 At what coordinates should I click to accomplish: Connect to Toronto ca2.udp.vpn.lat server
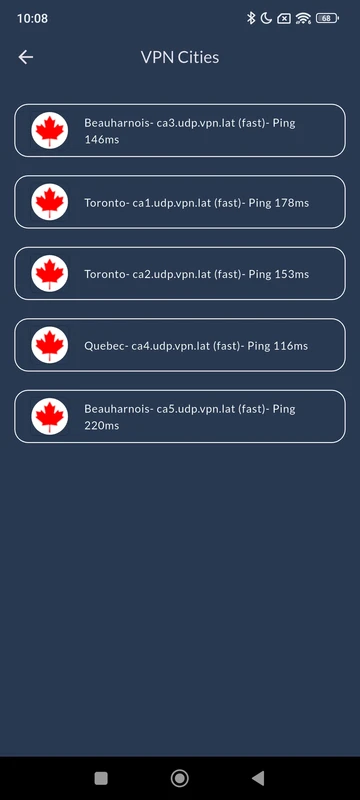tap(180, 273)
